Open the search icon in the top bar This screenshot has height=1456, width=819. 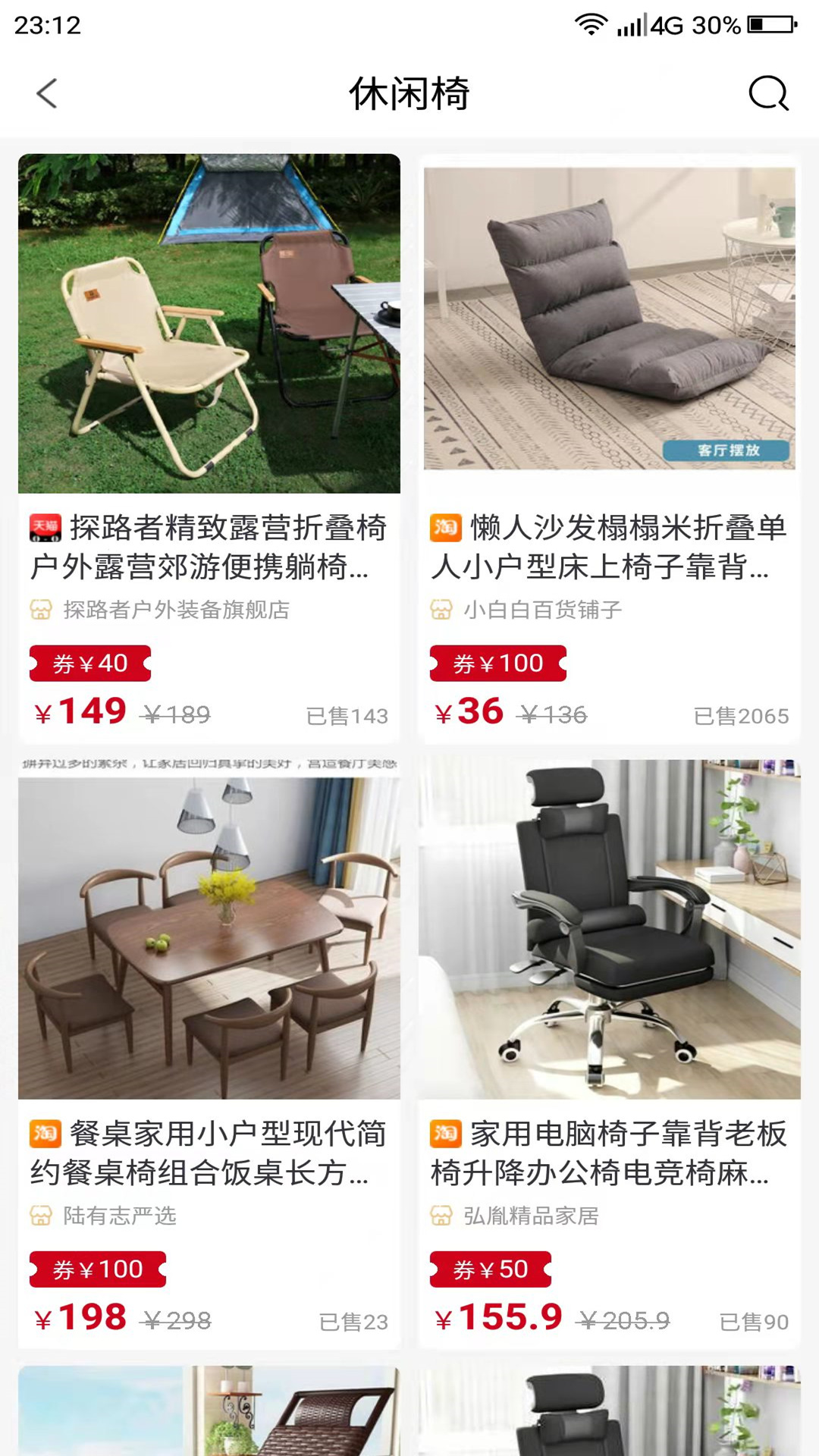click(768, 94)
